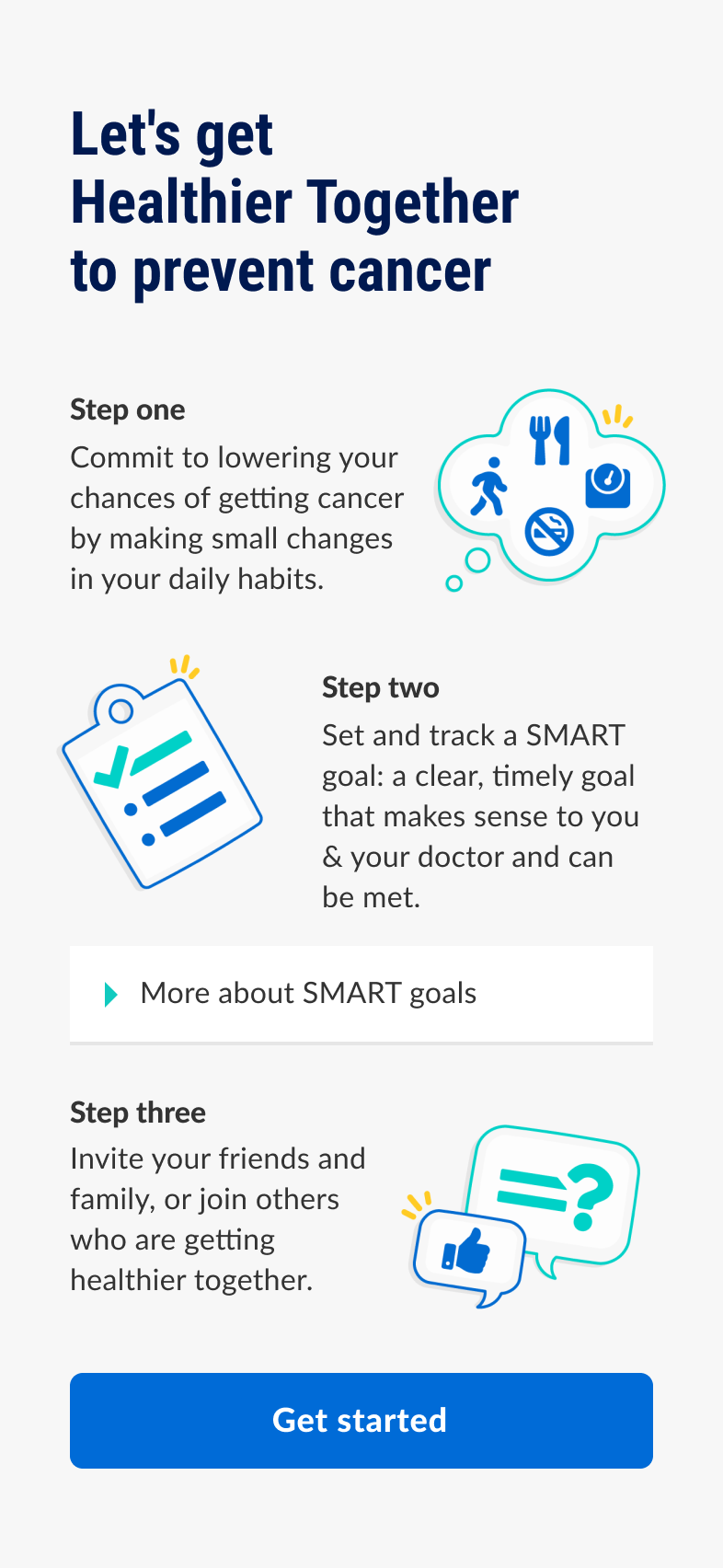
Task: Select the Step two heading
Action: click(380, 687)
